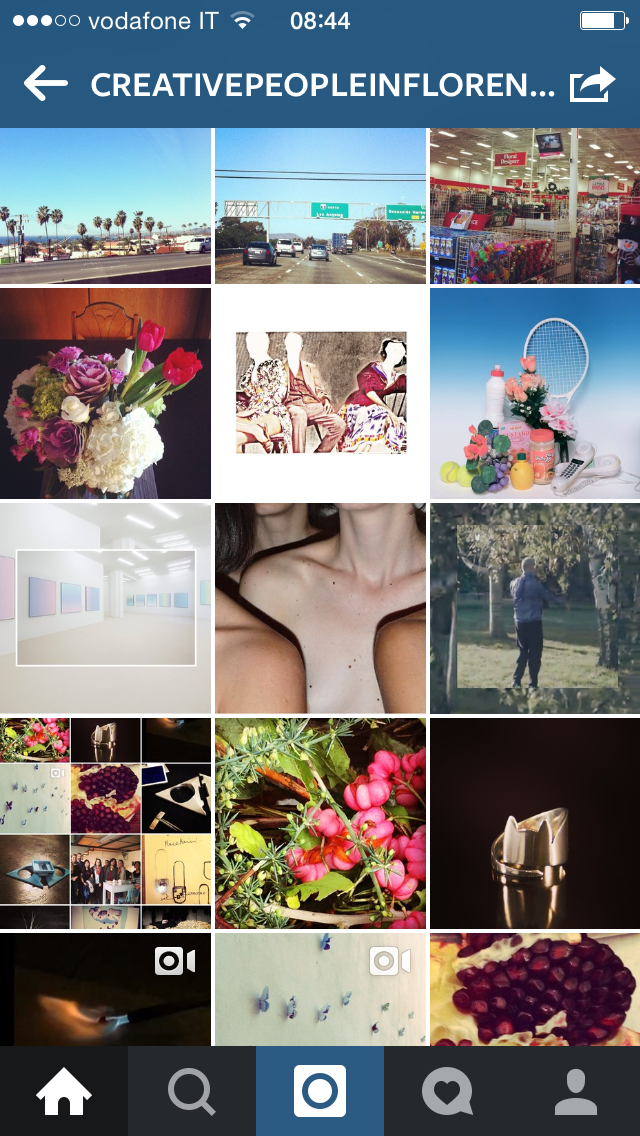The height and width of the screenshot is (1136, 640).
Task: View the close-up collarbones photo
Action: tap(320, 608)
